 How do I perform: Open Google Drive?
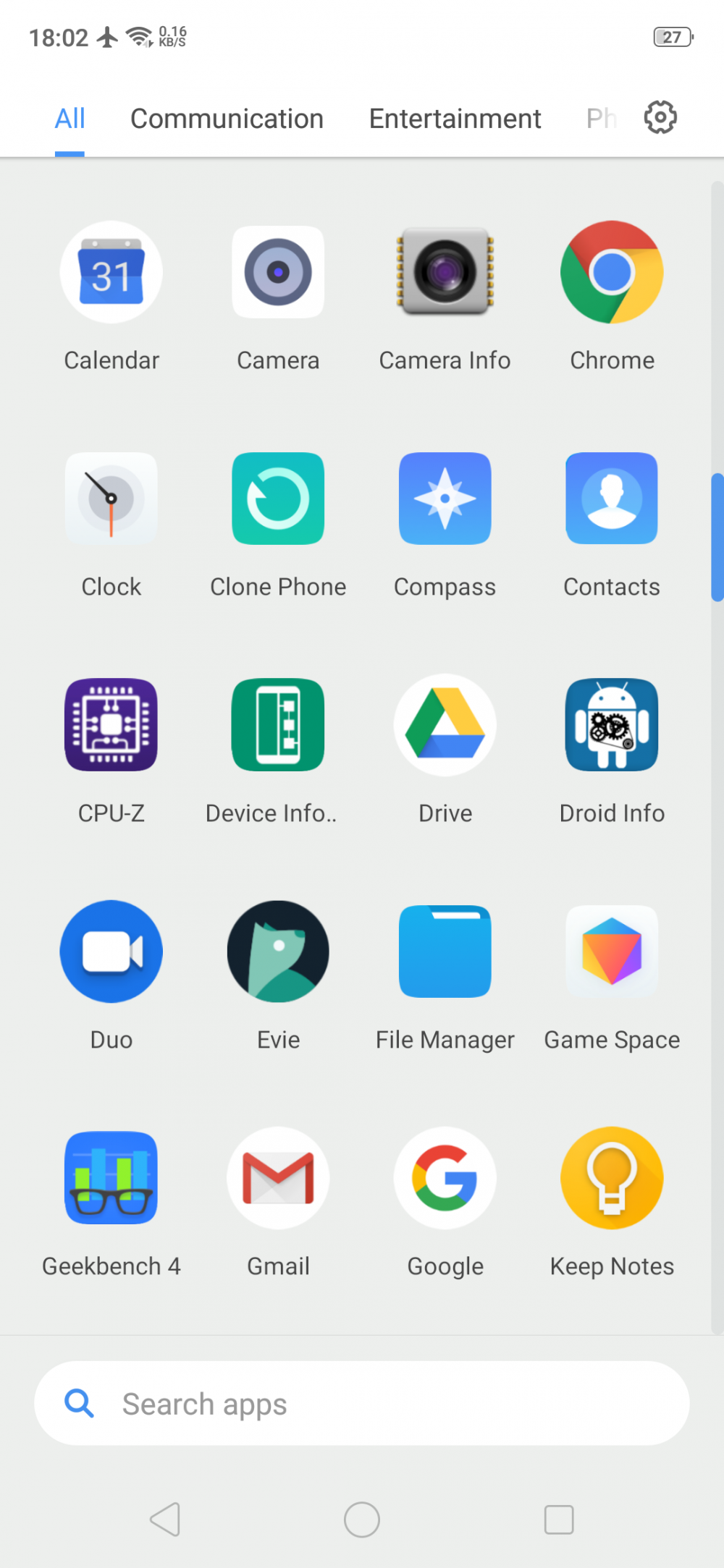(445, 725)
